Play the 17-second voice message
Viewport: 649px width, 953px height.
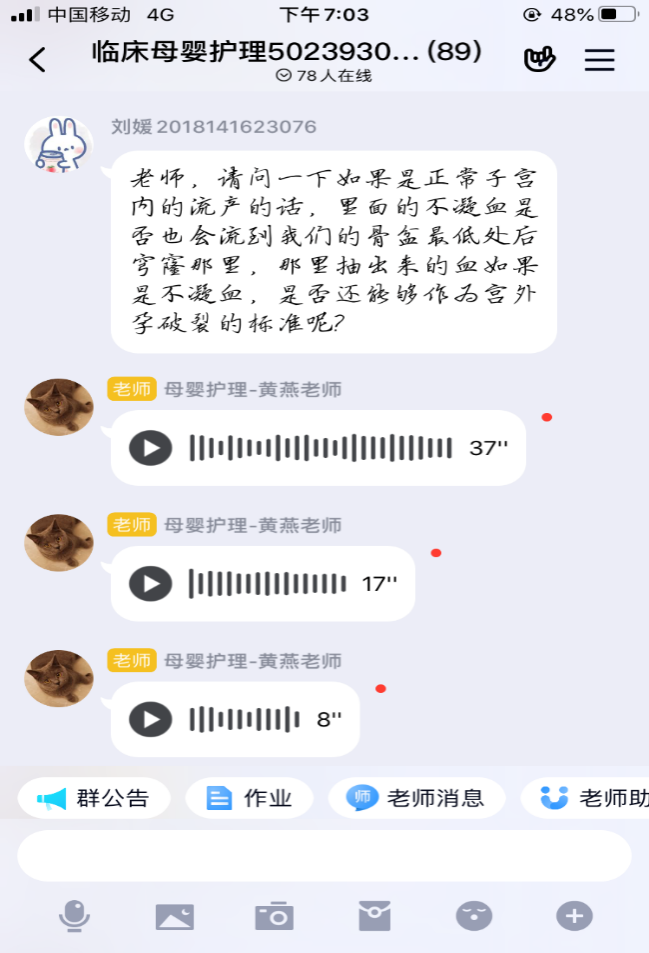[x=151, y=584]
